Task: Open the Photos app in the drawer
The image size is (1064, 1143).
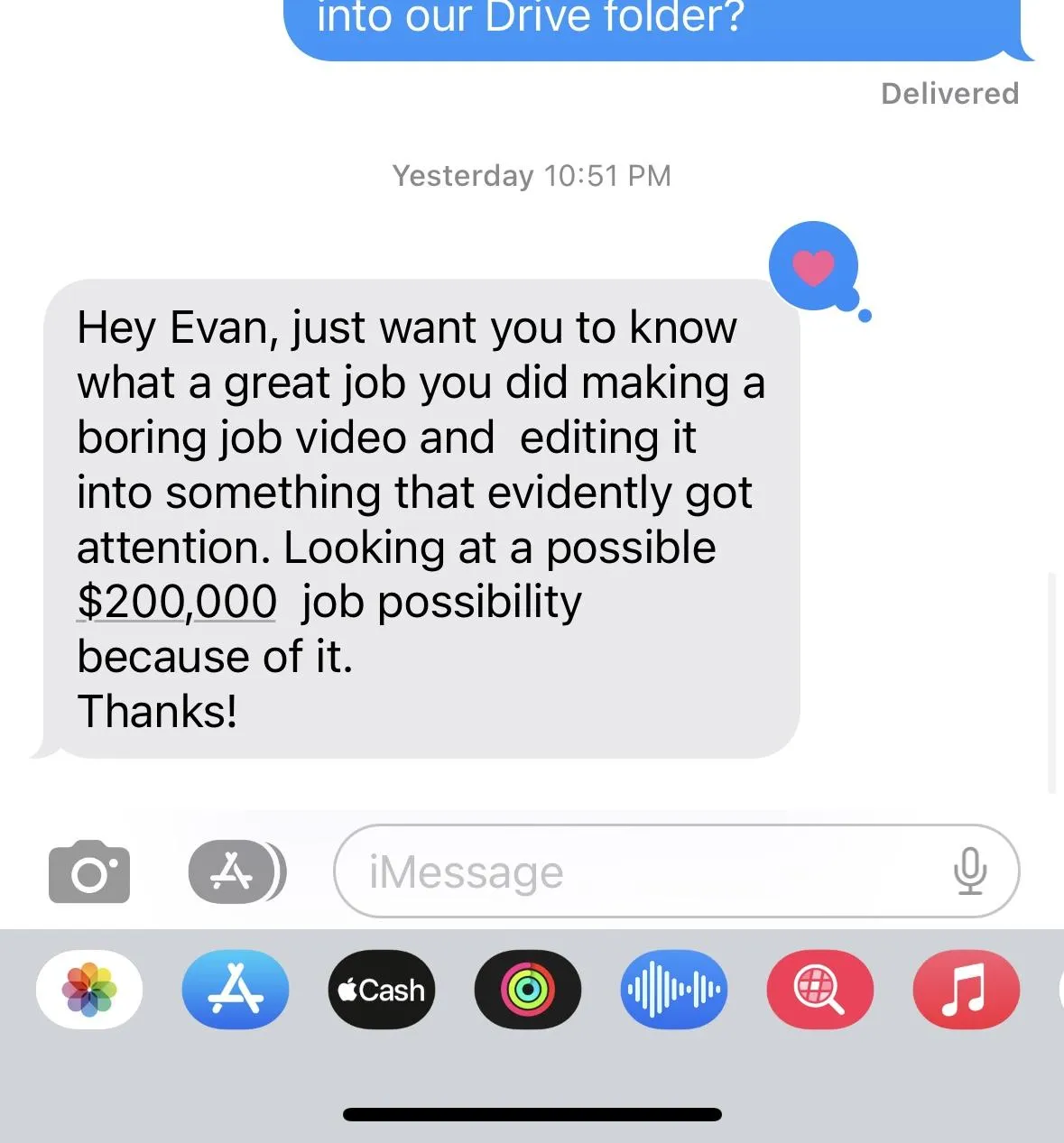Action: pyautogui.click(x=89, y=990)
